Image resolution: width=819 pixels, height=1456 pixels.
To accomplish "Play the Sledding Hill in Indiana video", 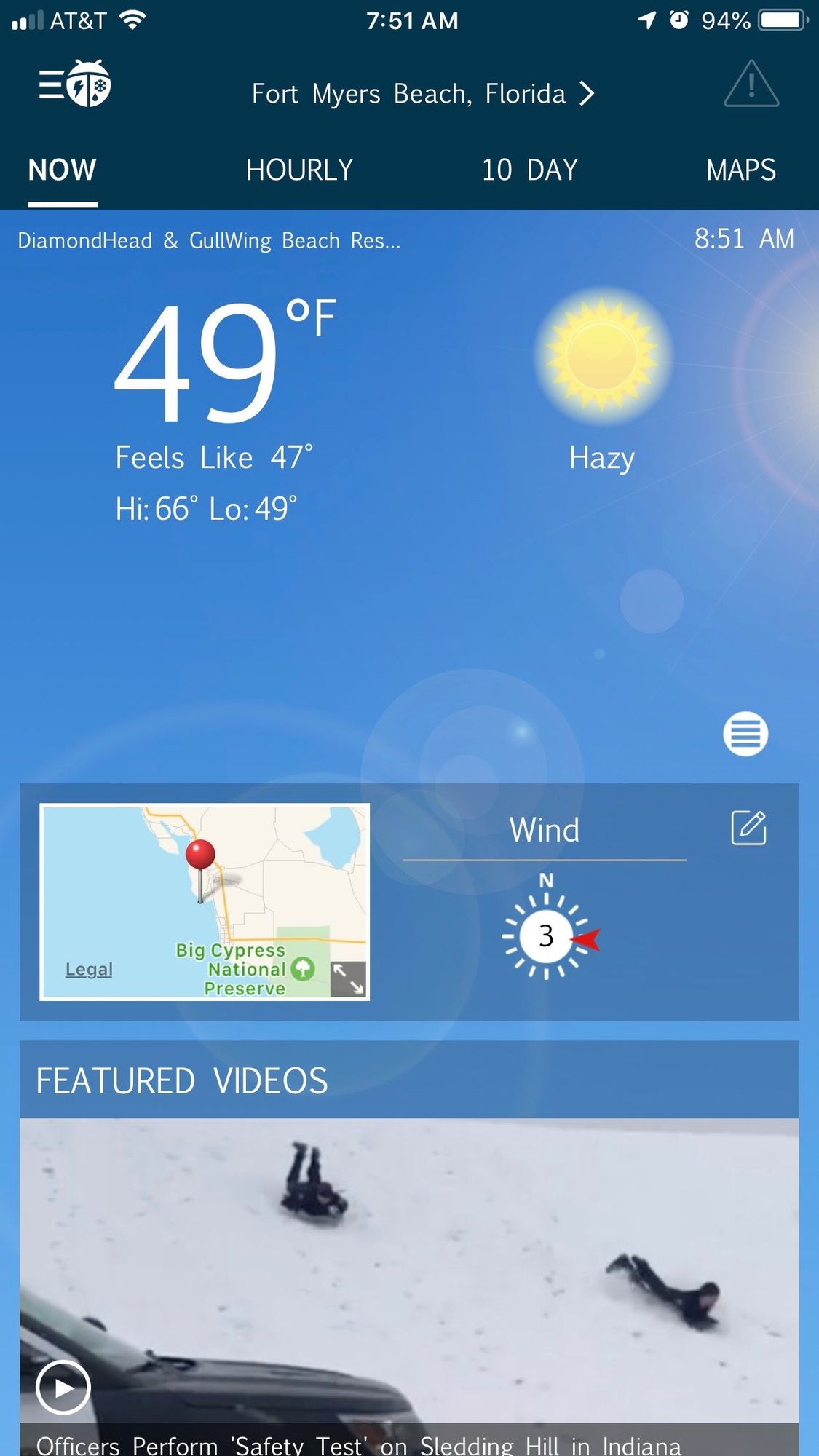I will 63,1387.
